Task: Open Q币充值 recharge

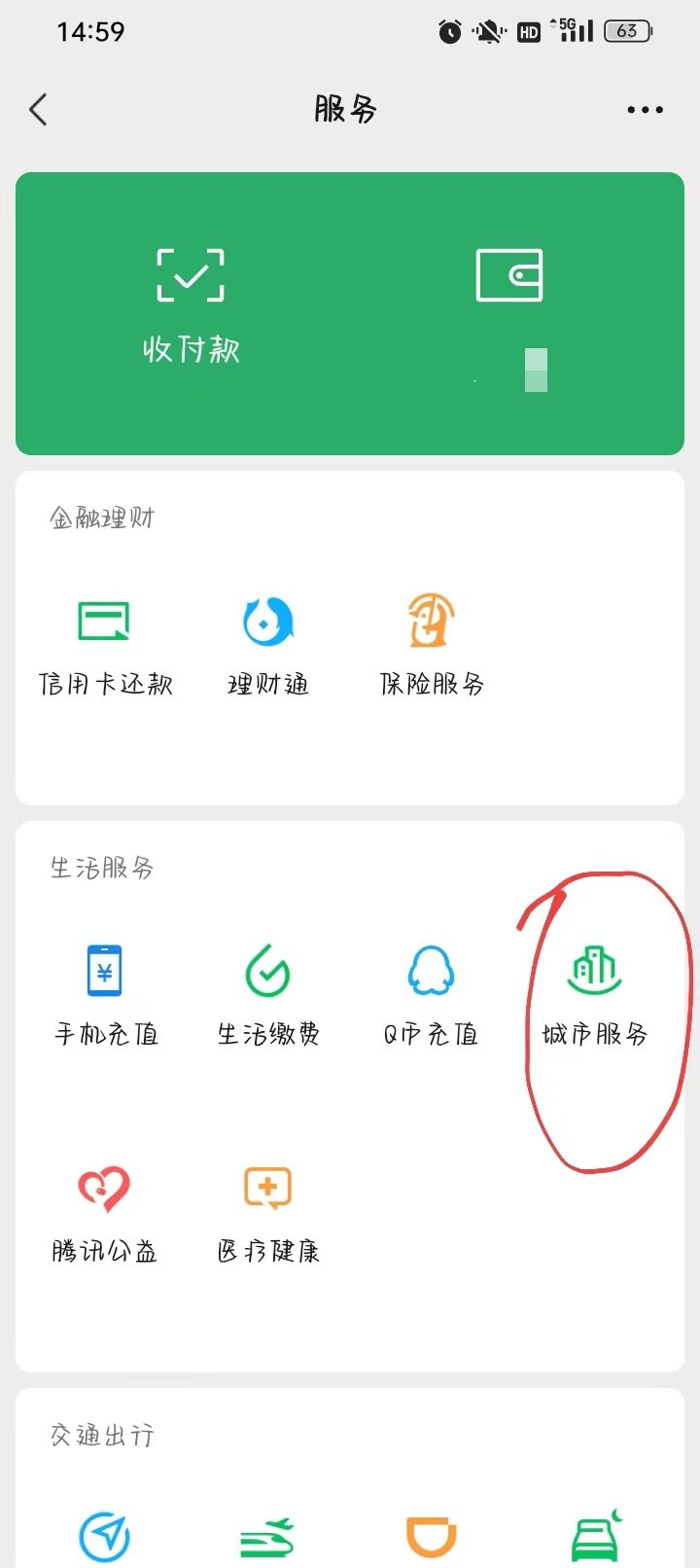Action: click(x=431, y=996)
